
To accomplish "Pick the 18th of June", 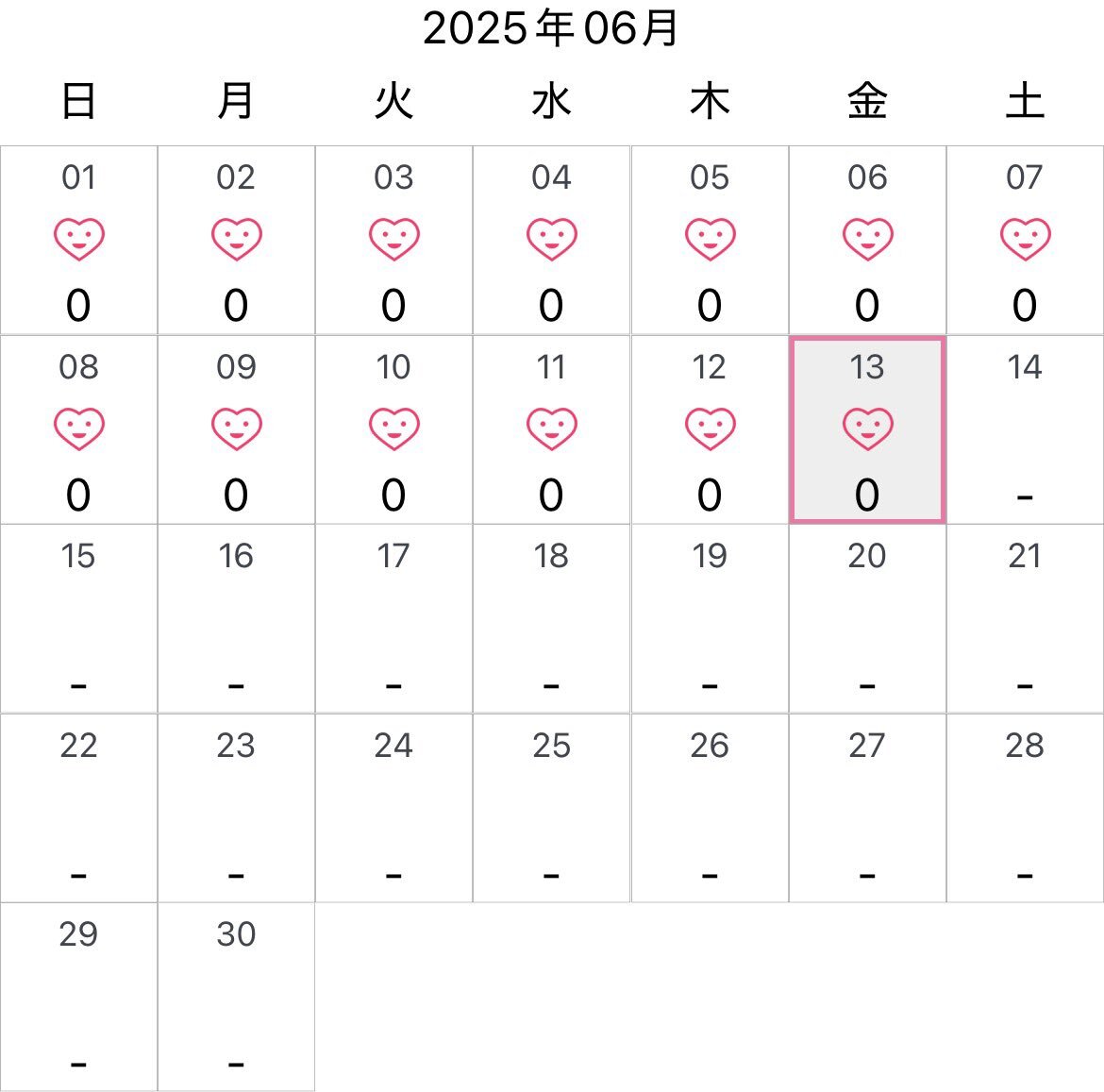I will (x=551, y=619).
